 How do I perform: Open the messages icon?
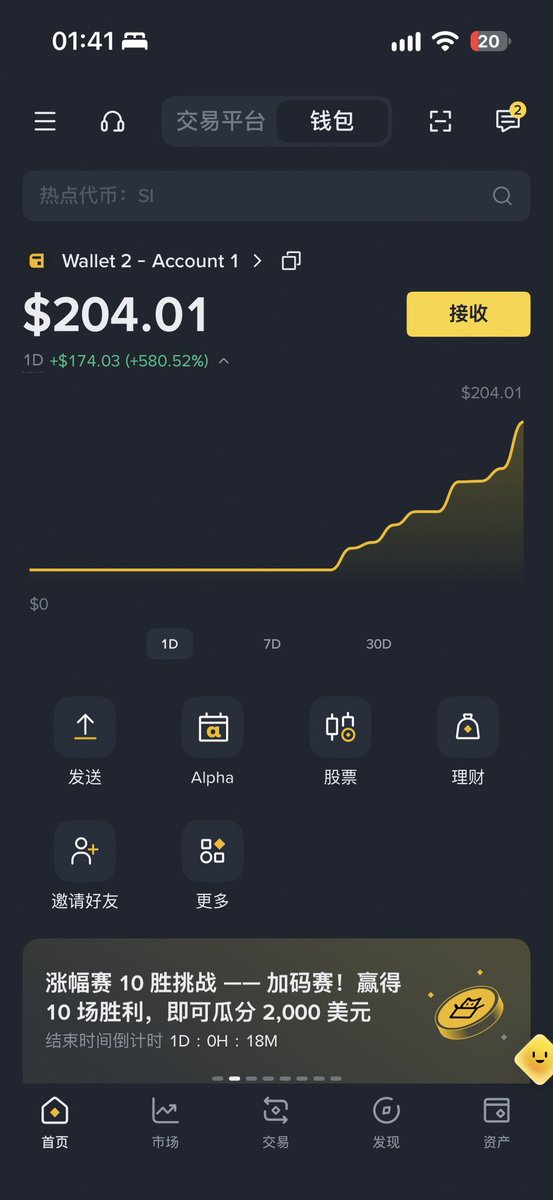(509, 120)
